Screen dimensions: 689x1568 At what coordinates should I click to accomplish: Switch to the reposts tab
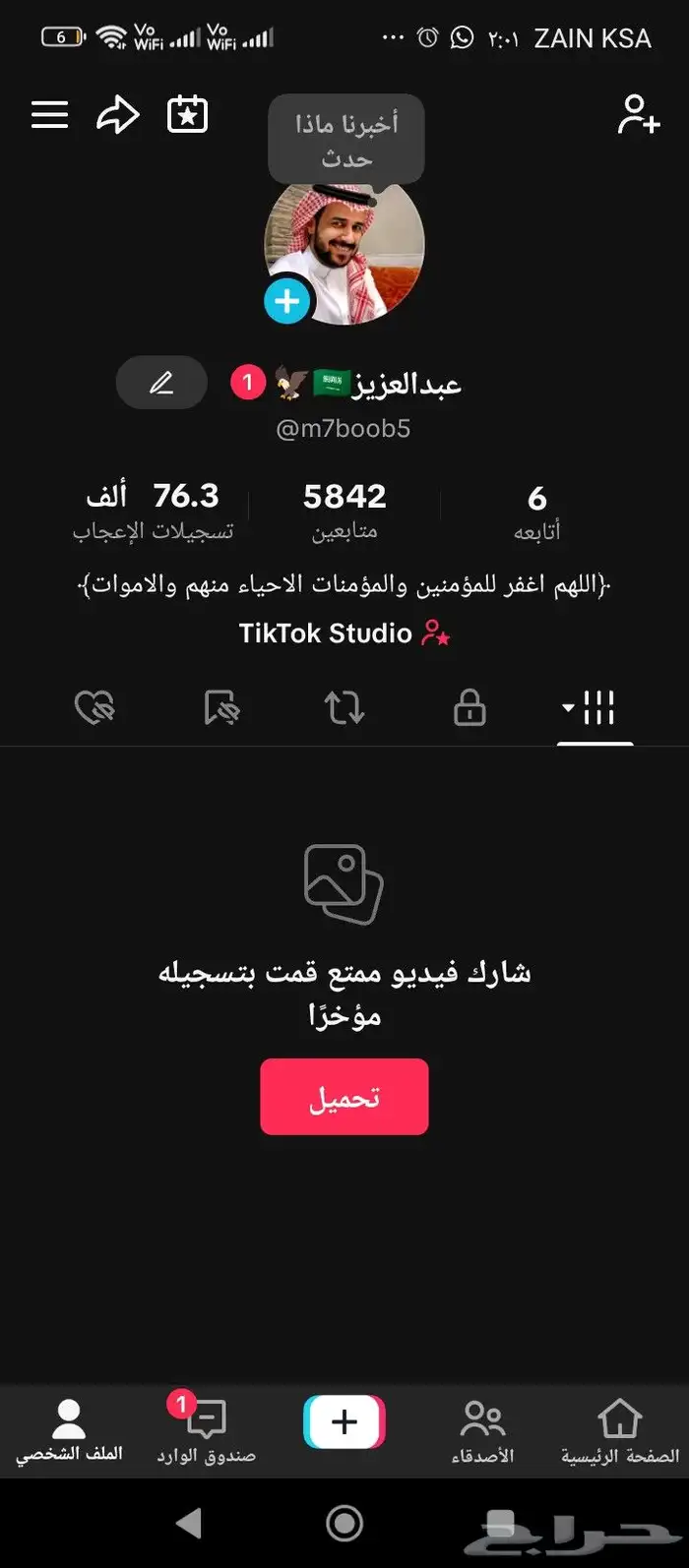pos(344,708)
